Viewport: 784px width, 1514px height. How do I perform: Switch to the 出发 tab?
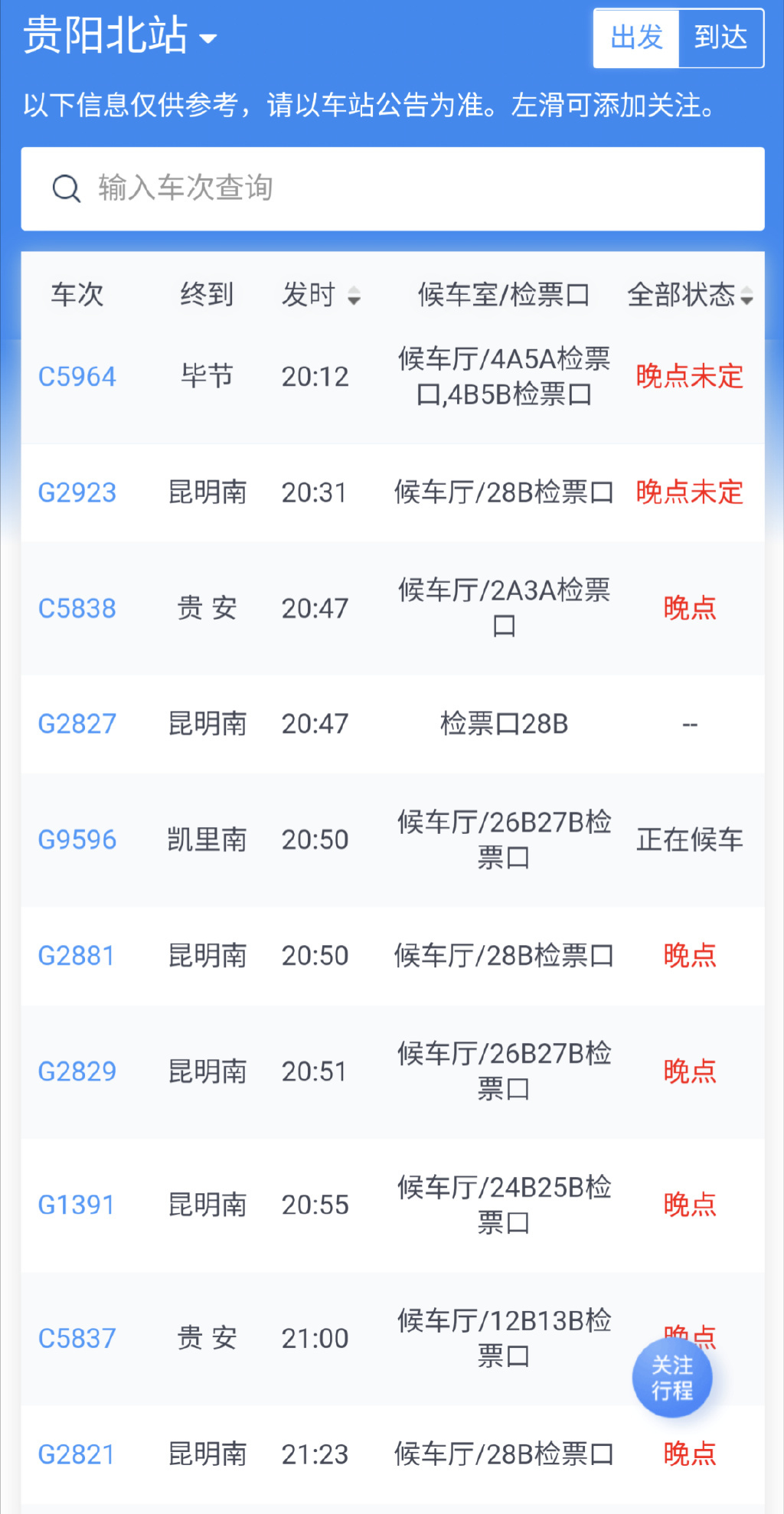click(x=635, y=39)
